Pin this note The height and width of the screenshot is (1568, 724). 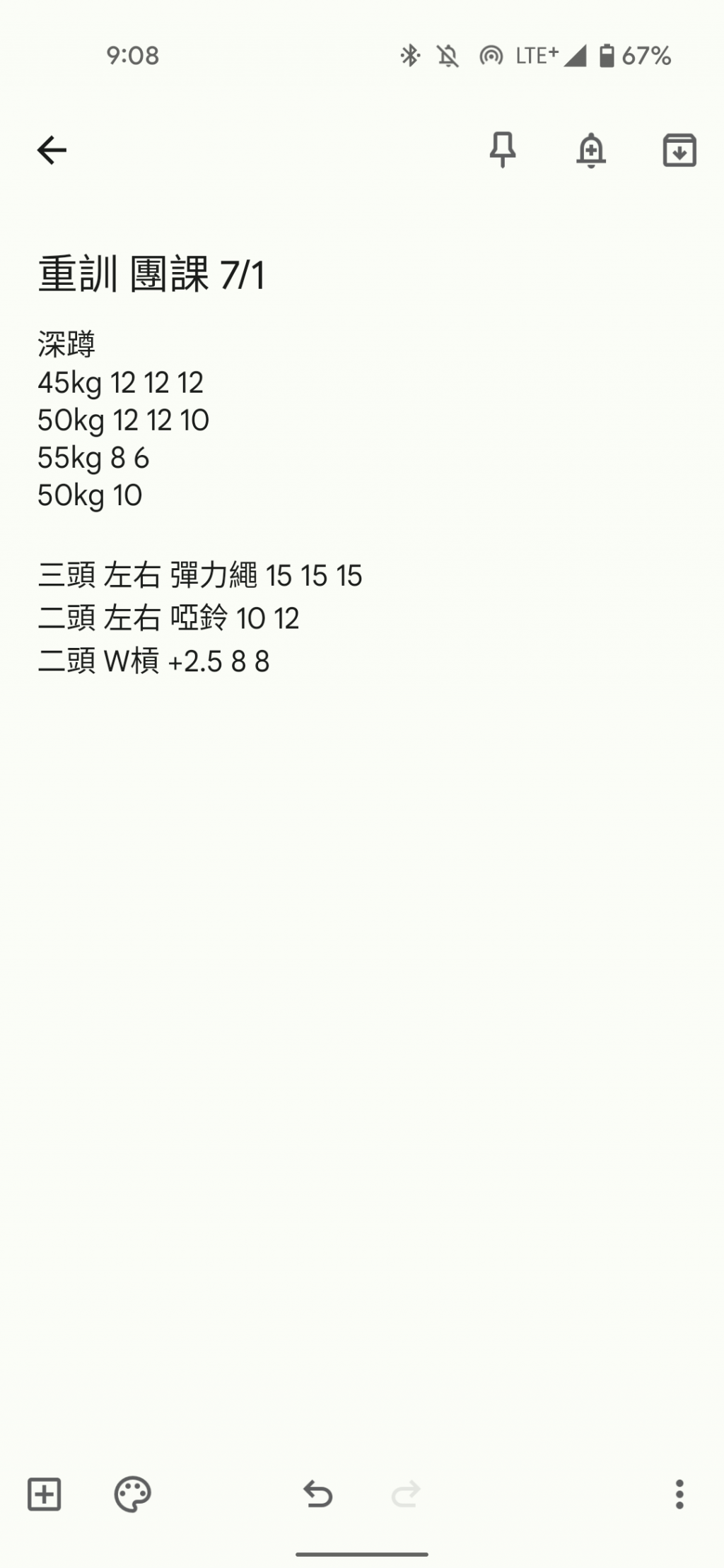[x=503, y=150]
